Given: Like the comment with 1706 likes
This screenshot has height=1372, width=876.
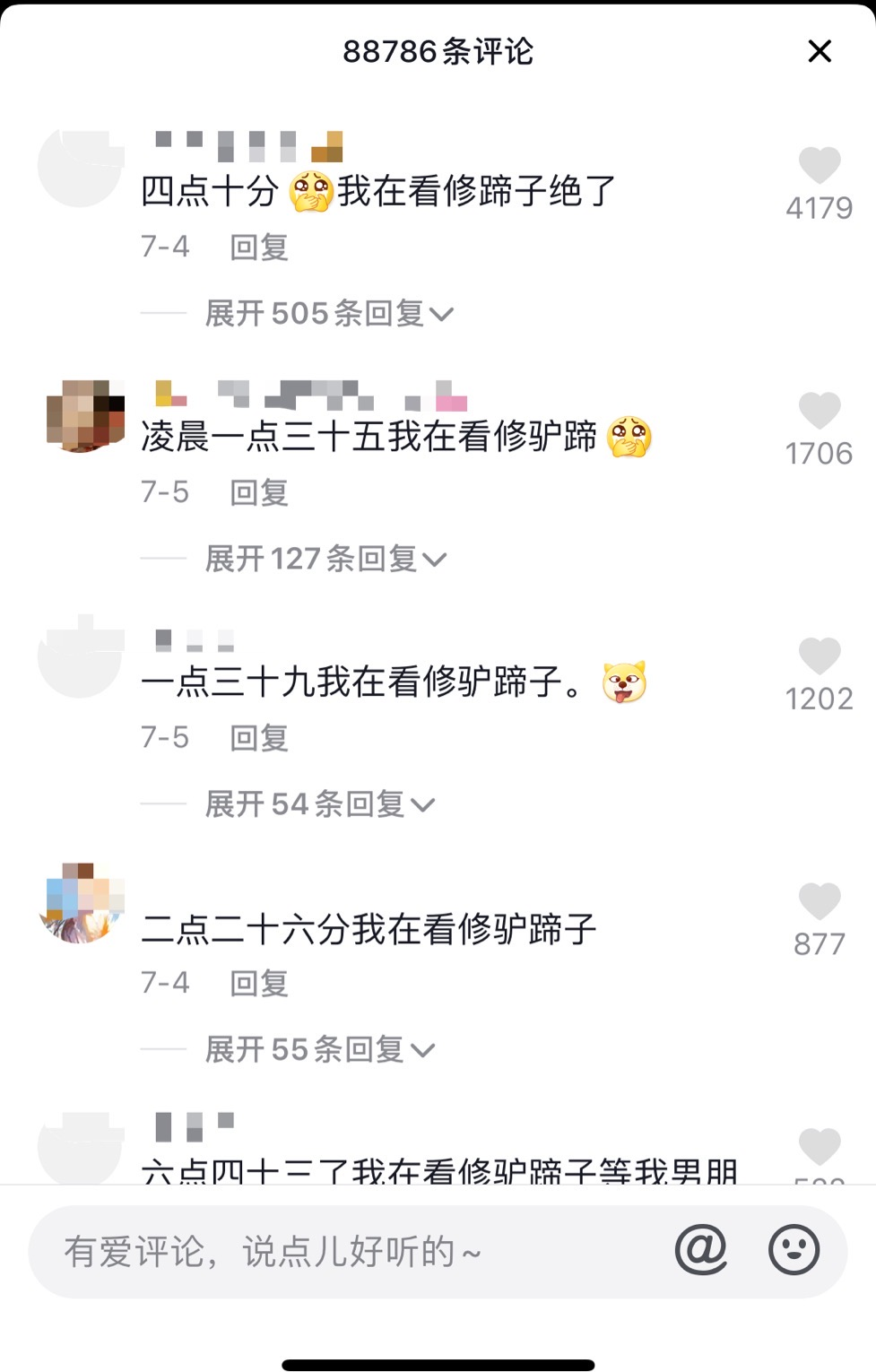Looking at the screenshot, I should [819, 409].
